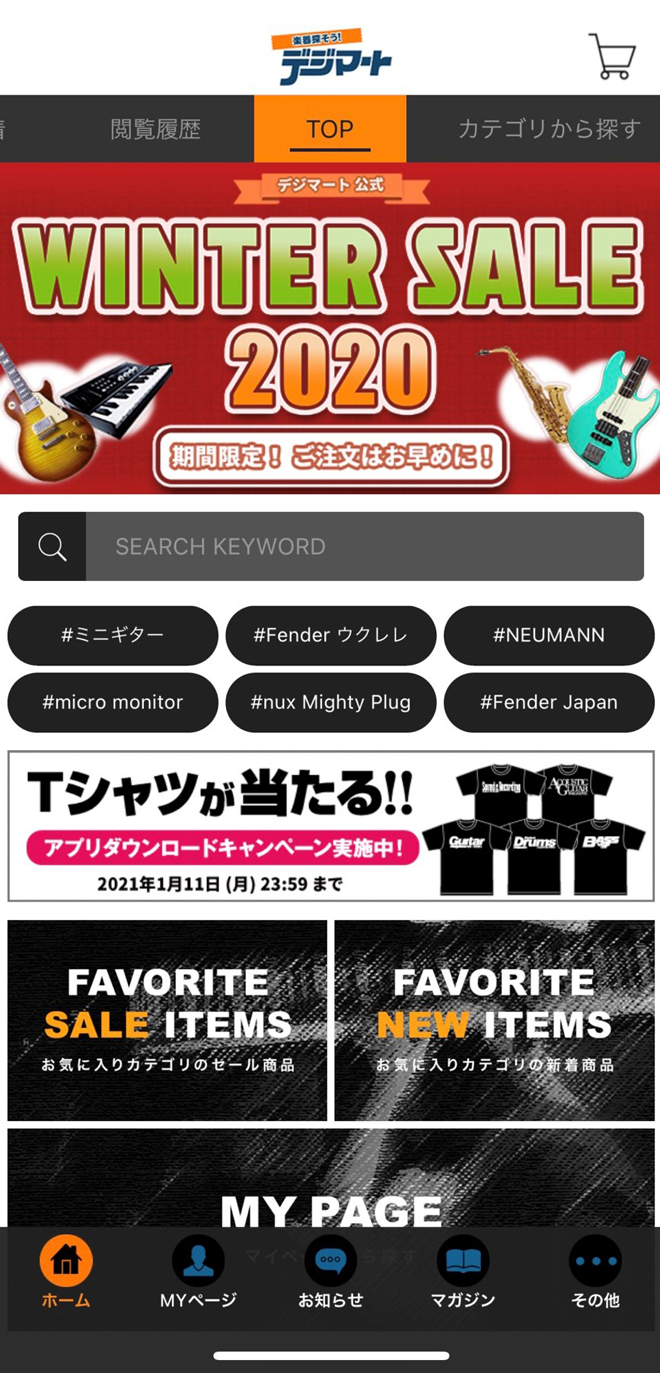
Task: Tap the #Fender Japan chip
Action: click(549, 702)
